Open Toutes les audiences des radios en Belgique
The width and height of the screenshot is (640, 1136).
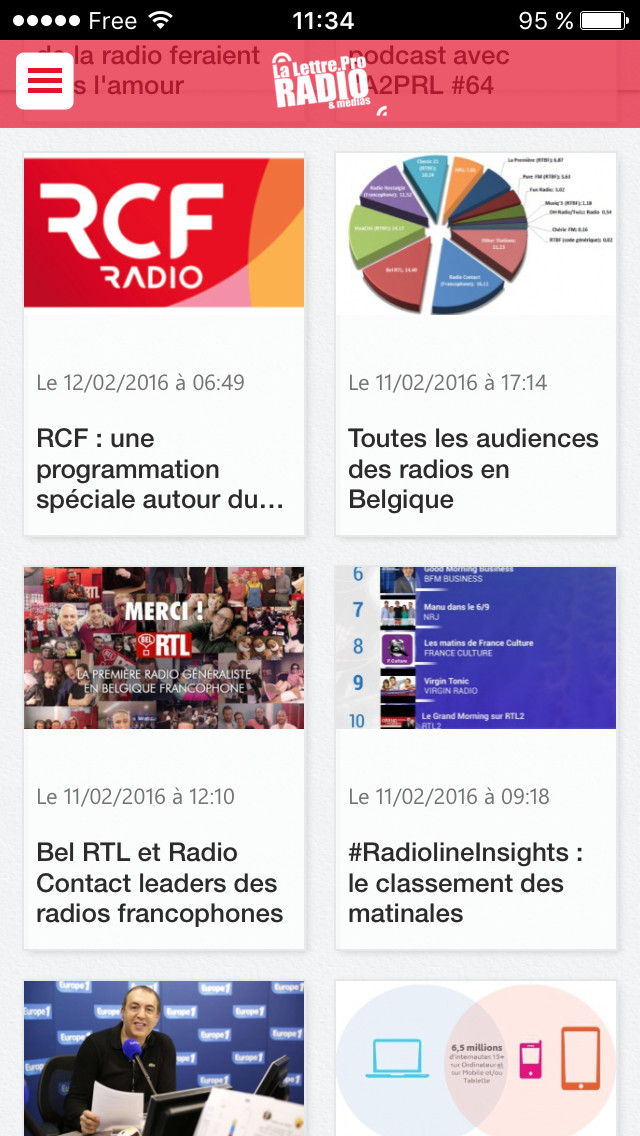click(476, 345)
